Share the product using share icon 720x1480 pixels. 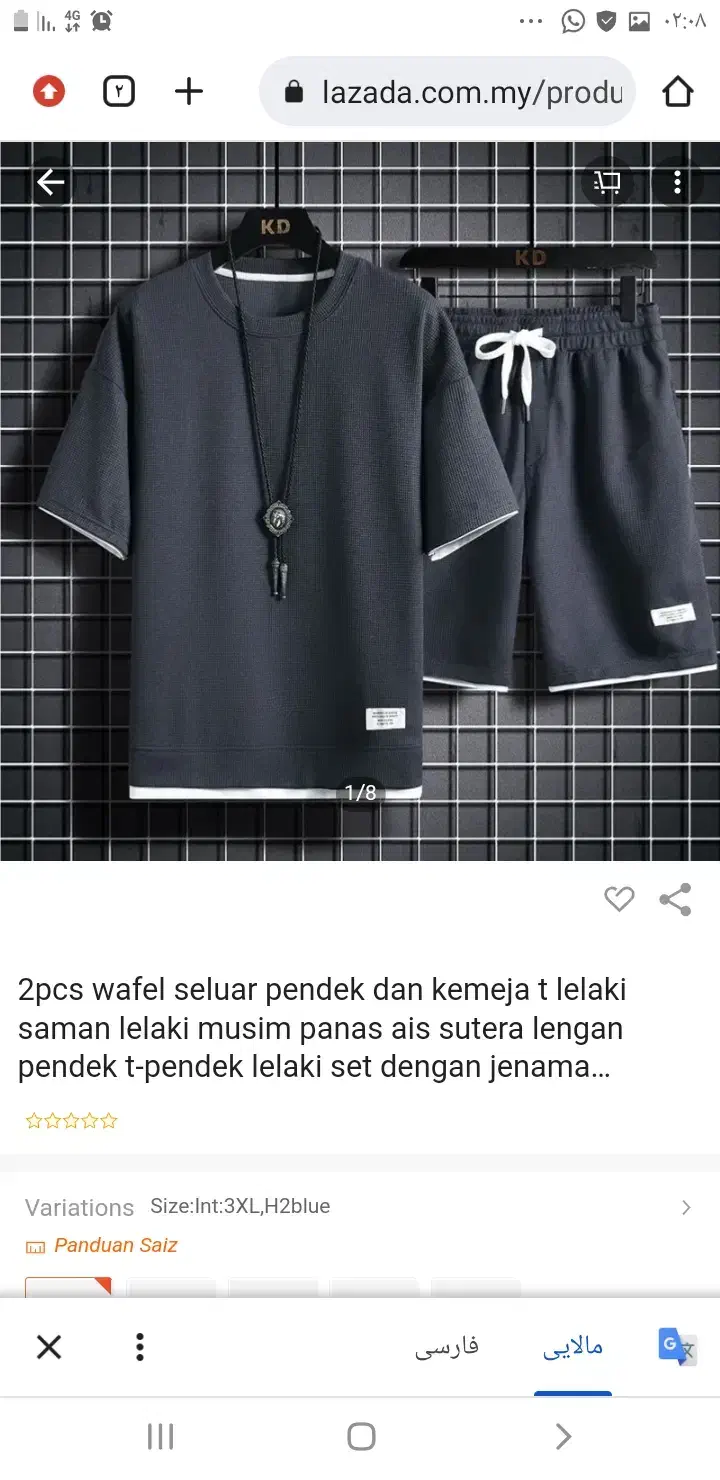[x=677, y=899]
